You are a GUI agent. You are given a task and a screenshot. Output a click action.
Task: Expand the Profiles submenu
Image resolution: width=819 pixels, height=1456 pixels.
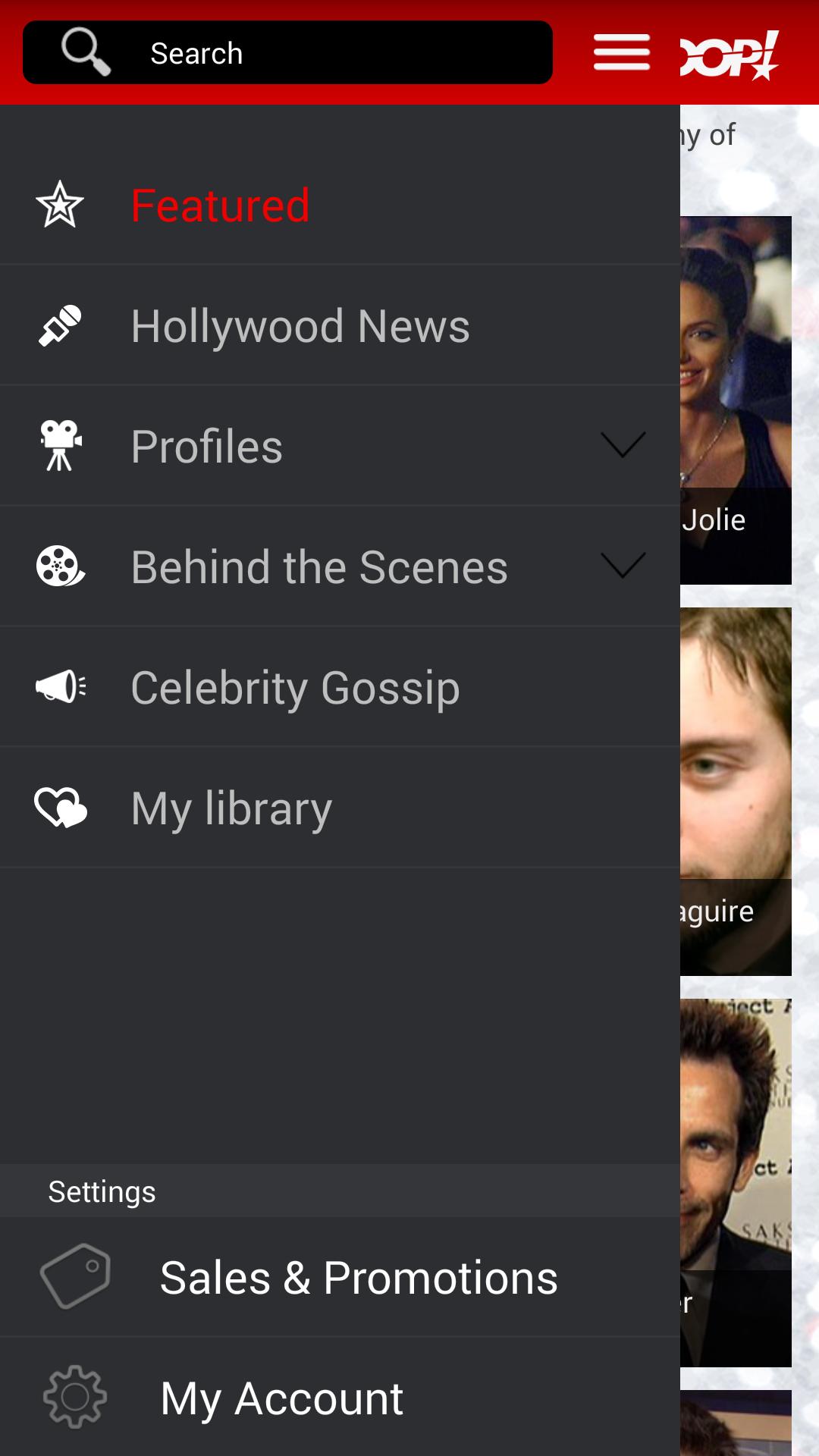click(x=623, y=445)
